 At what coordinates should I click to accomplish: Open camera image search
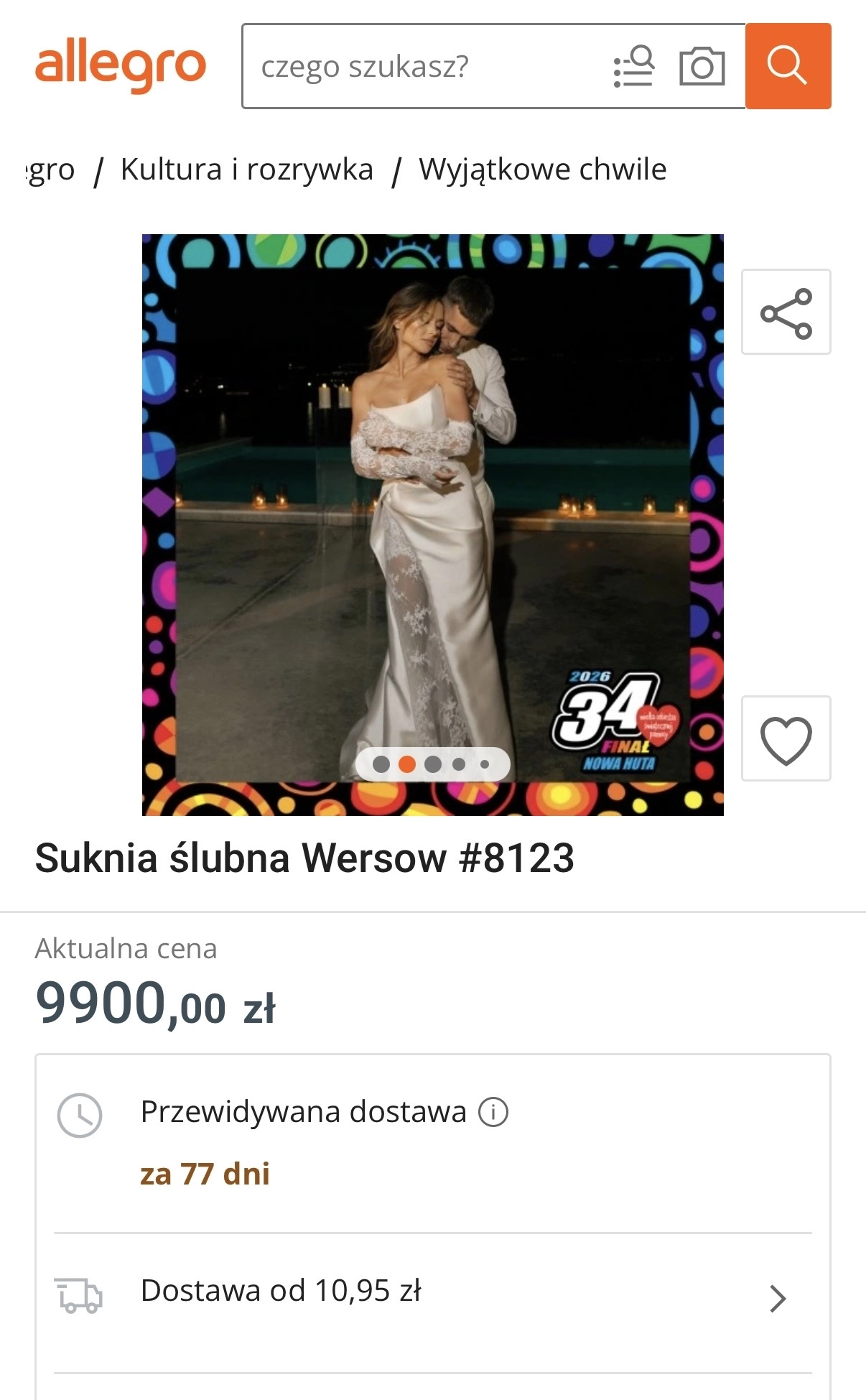(702, 67)
